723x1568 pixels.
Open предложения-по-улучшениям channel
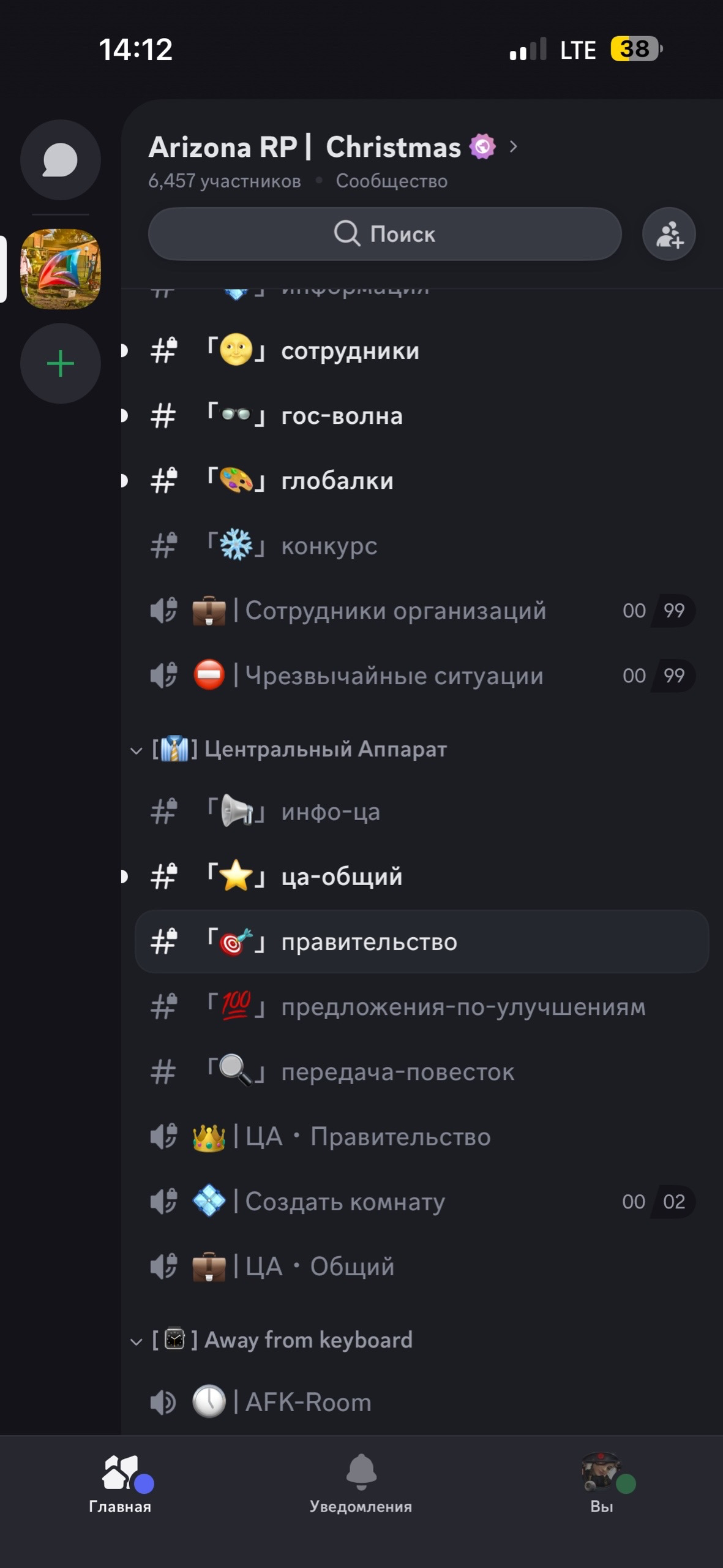[463, 1006]
